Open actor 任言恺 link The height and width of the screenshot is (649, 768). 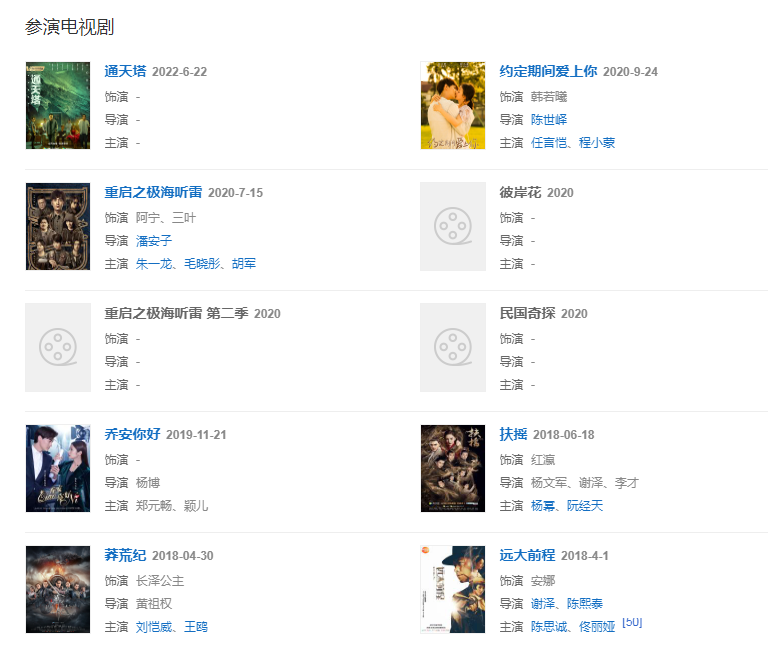tap(549, 143)
